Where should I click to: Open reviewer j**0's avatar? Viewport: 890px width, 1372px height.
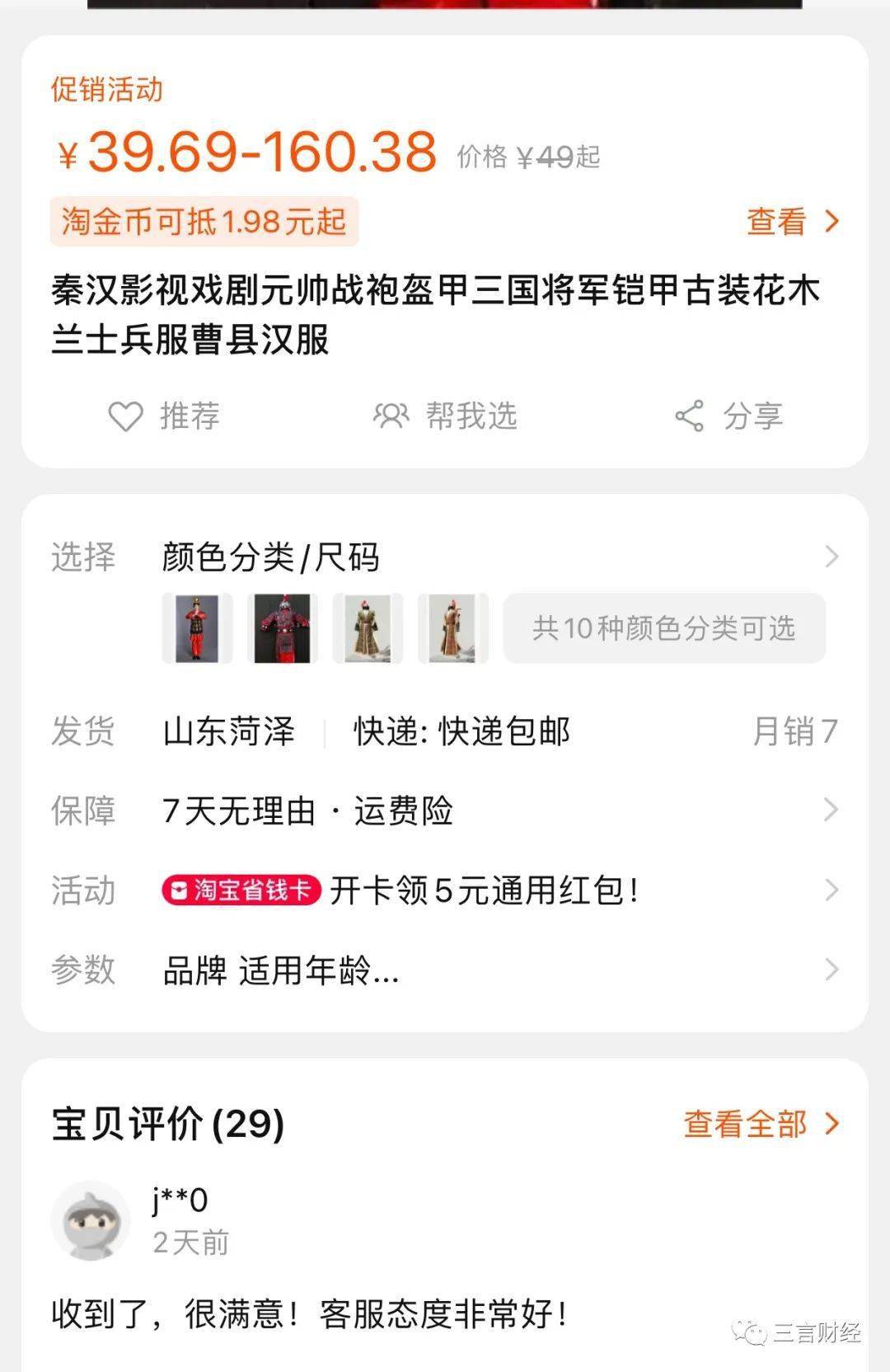pos(91,1220)
